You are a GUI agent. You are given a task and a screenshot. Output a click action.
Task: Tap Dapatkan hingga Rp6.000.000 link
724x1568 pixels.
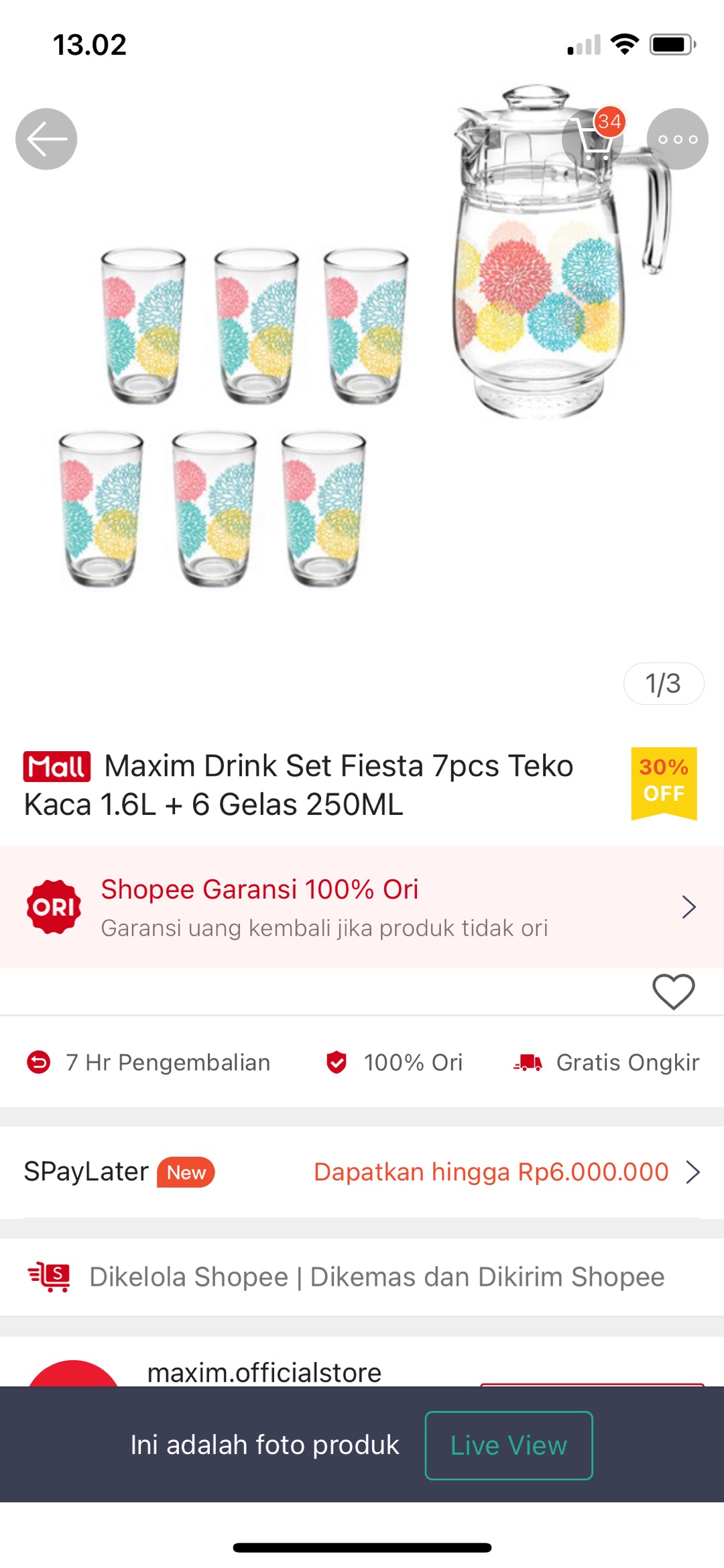click(x=491, y=1172)
